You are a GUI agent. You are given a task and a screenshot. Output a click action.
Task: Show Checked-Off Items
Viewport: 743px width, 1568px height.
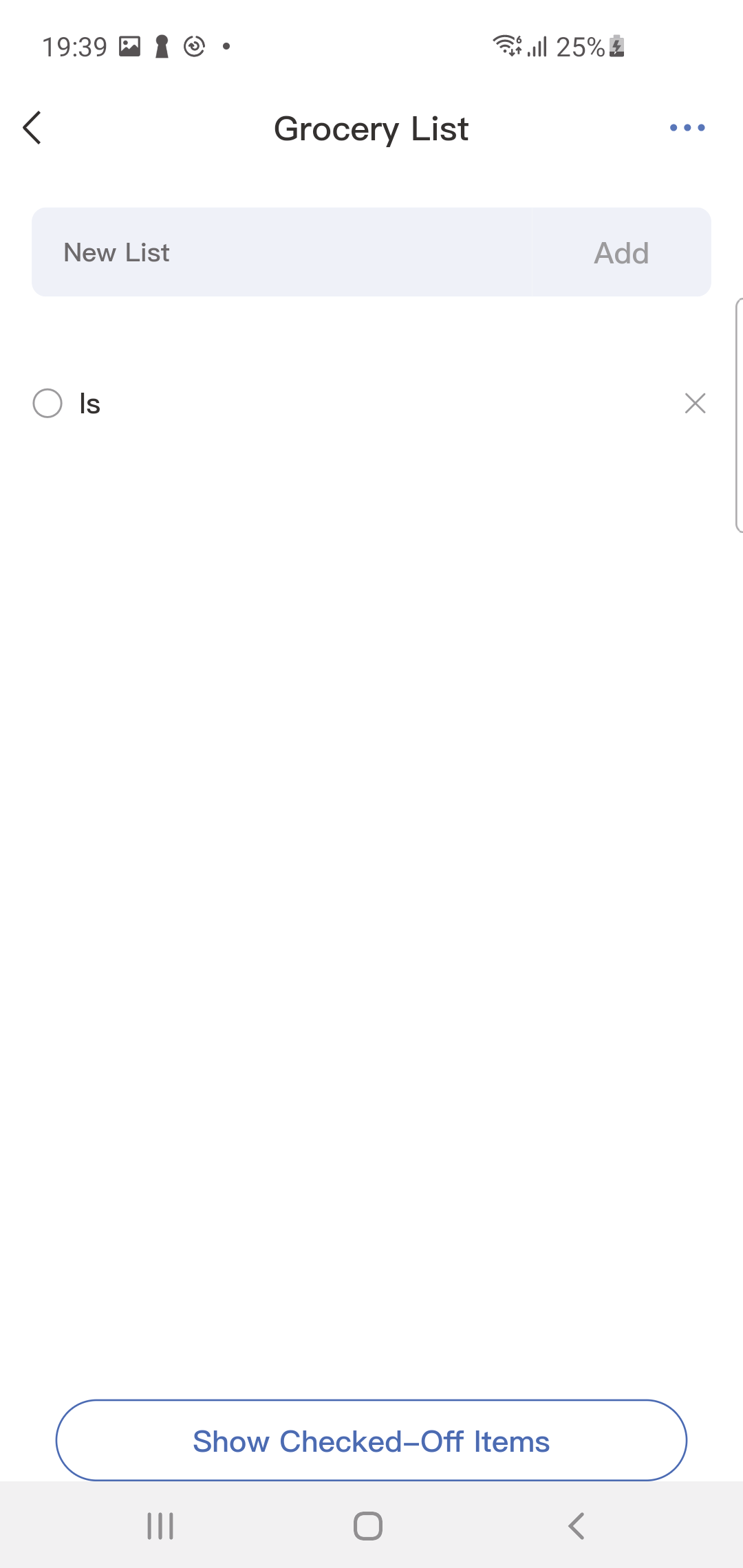tap(371, 1441)
